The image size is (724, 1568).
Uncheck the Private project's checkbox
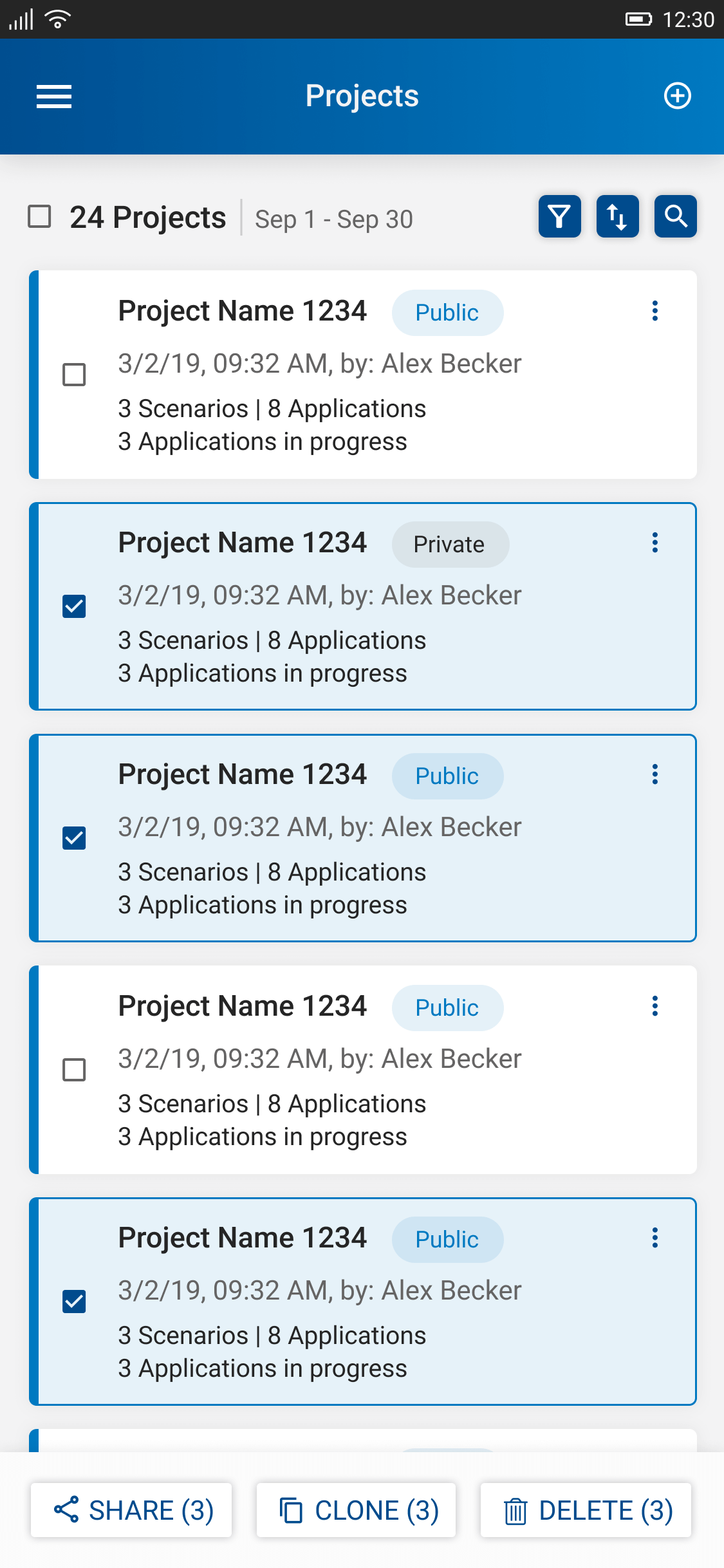click(74, 606)
